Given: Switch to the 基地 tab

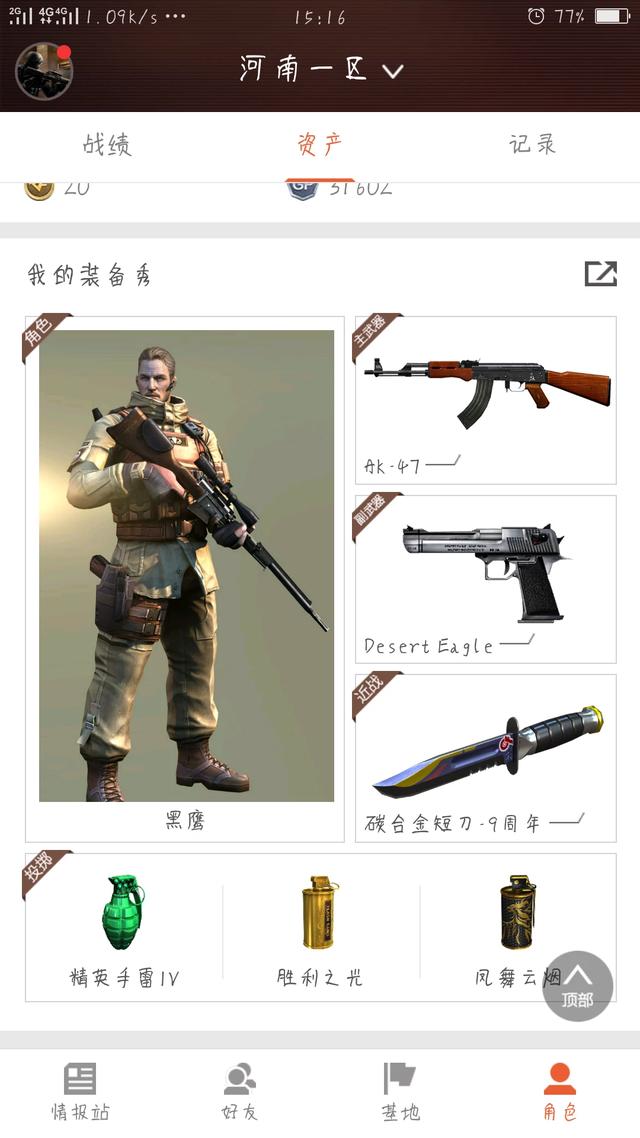Looking at the screenshot, I should pos(400,1092).
